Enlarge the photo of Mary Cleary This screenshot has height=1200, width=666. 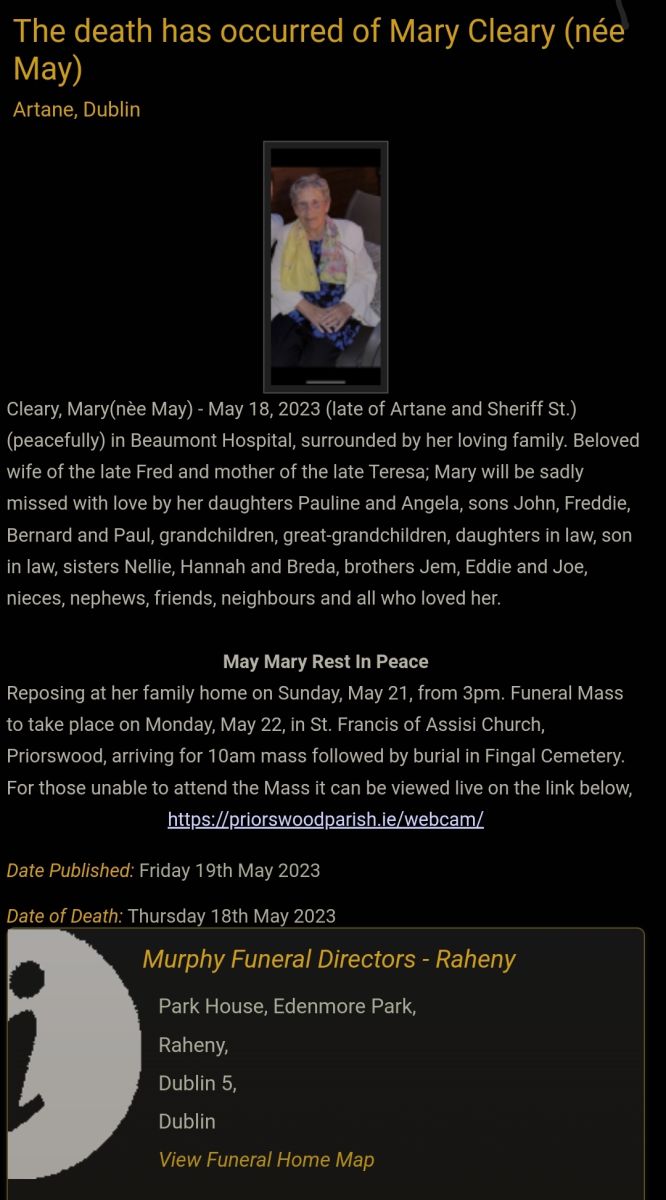(x=325, y=266)
